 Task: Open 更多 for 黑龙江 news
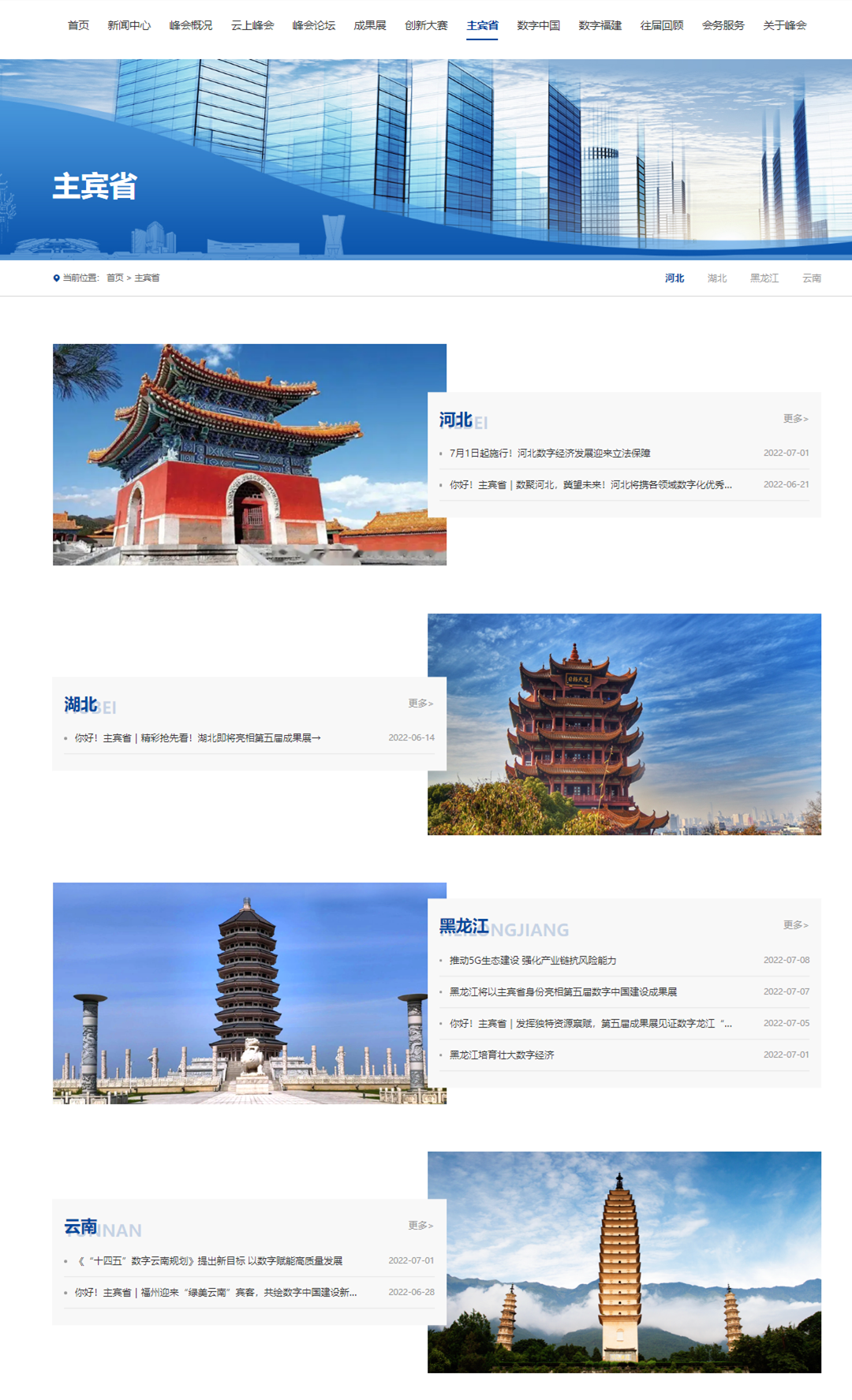coord(795,925)
